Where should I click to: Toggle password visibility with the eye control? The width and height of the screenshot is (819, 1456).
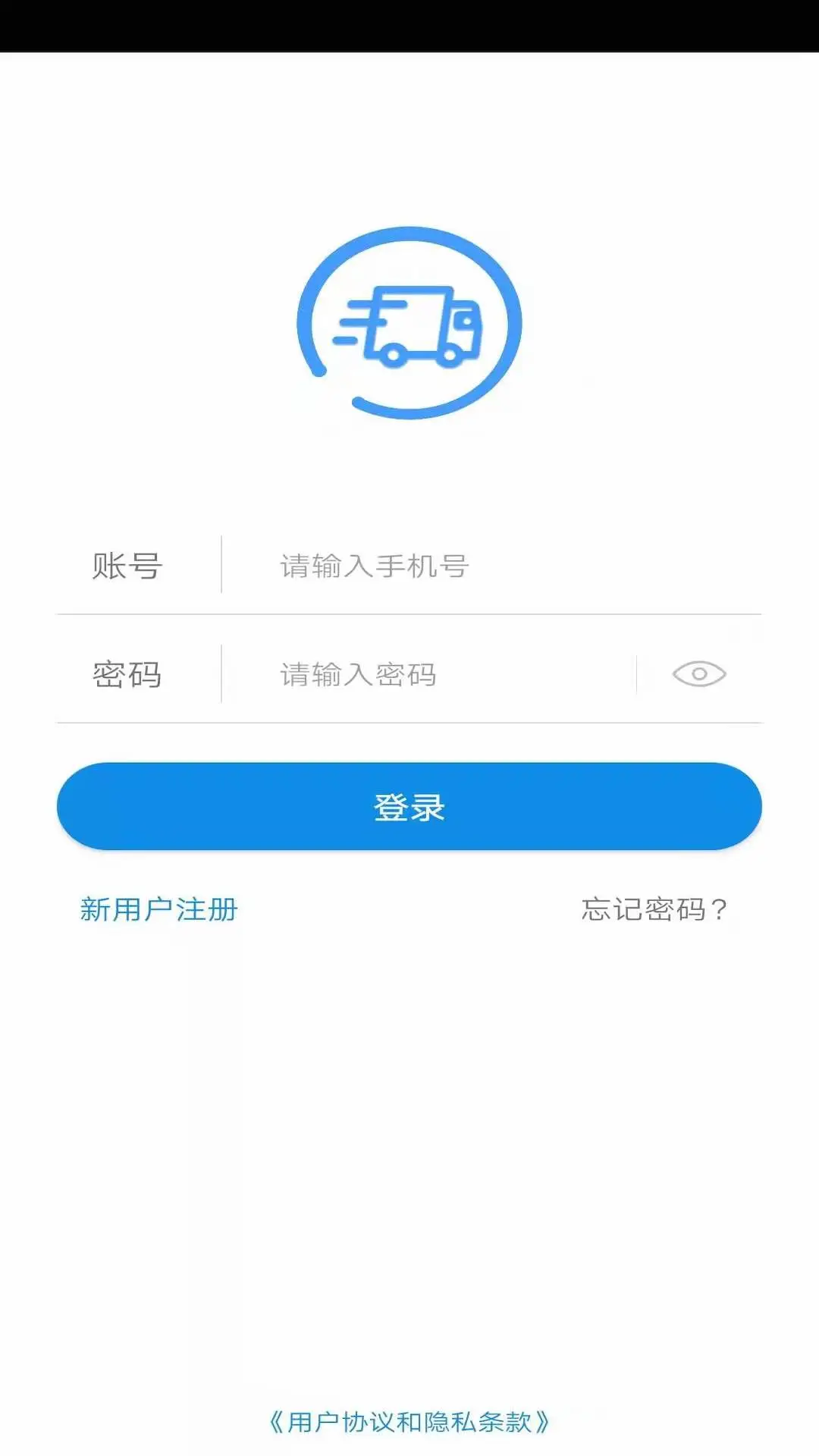click(x=698, y=674)
